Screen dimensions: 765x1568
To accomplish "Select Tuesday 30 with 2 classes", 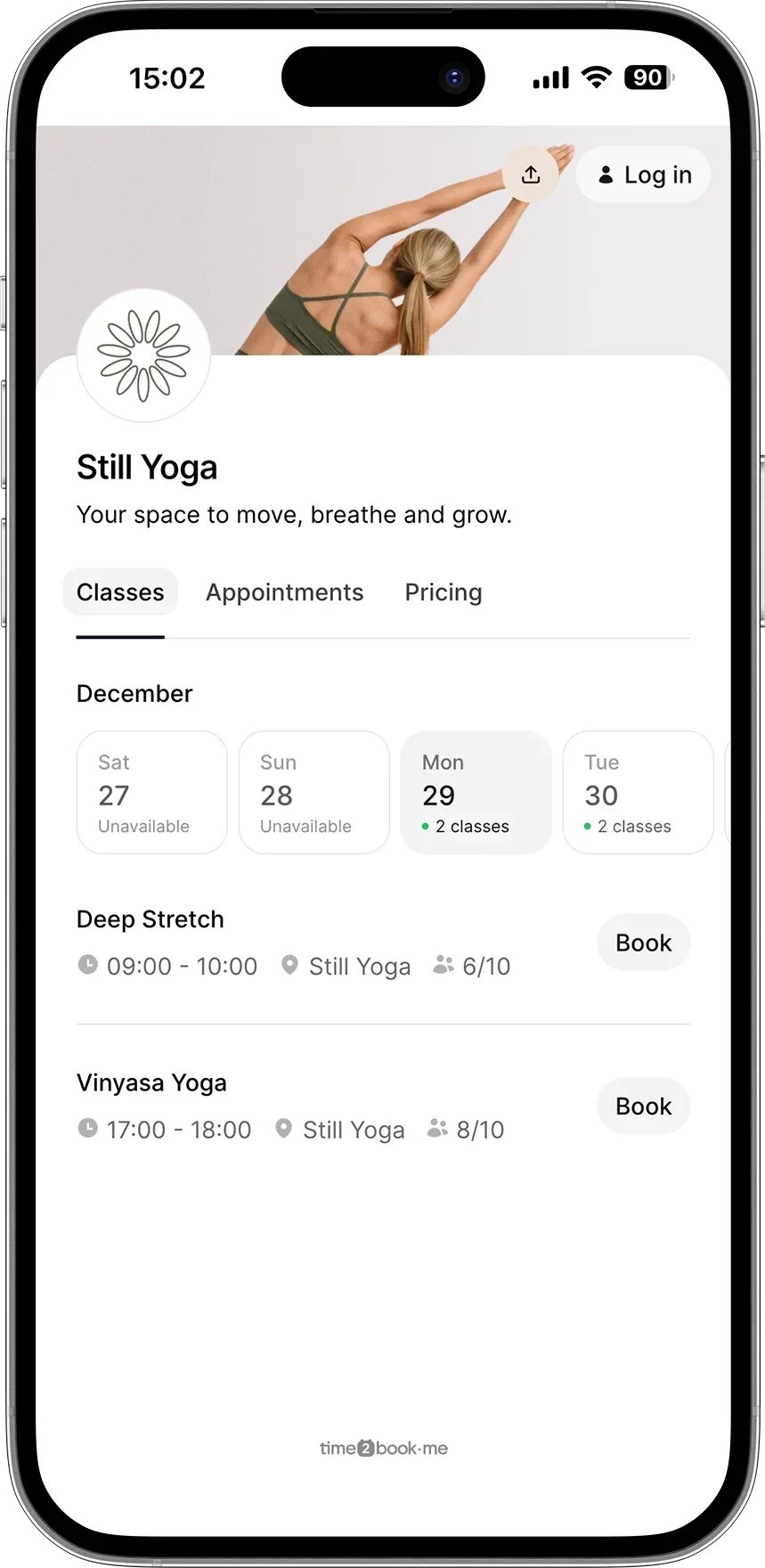I will tap(638, 792).
